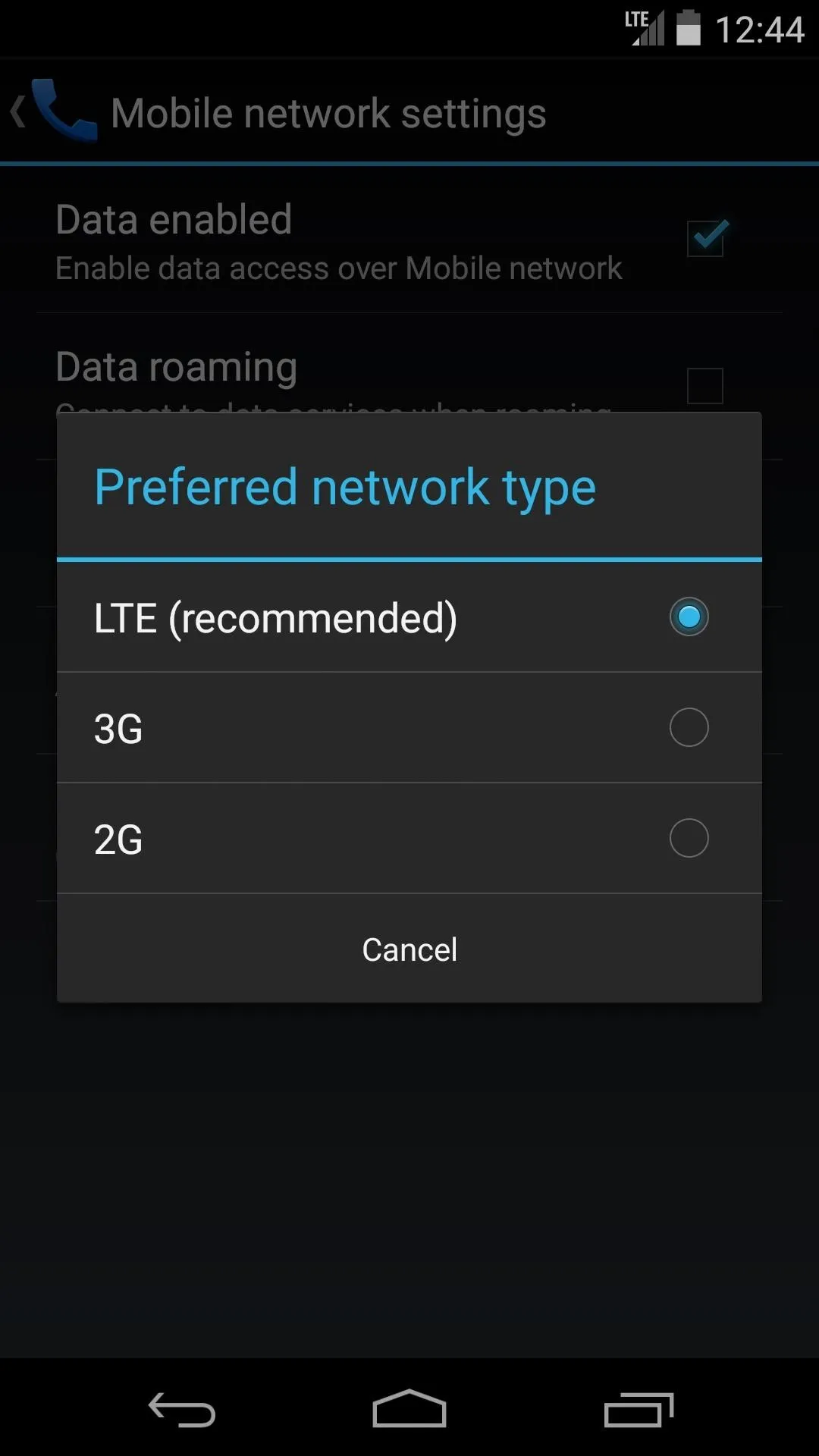The height and width of the screenshot is (1456, 819).
Task: Choose 3G as preferred network type
Action: click(409, 727)
